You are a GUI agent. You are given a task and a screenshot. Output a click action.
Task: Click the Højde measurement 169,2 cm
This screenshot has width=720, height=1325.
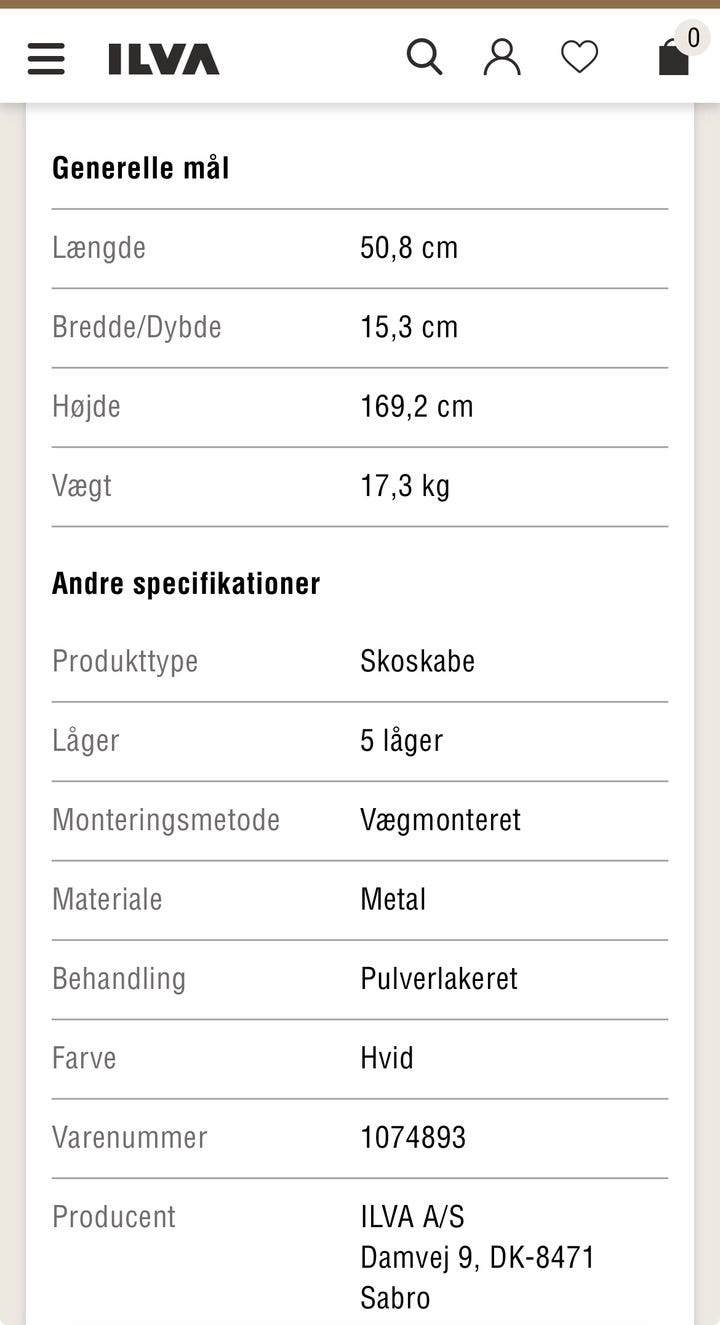coord(417,406)
